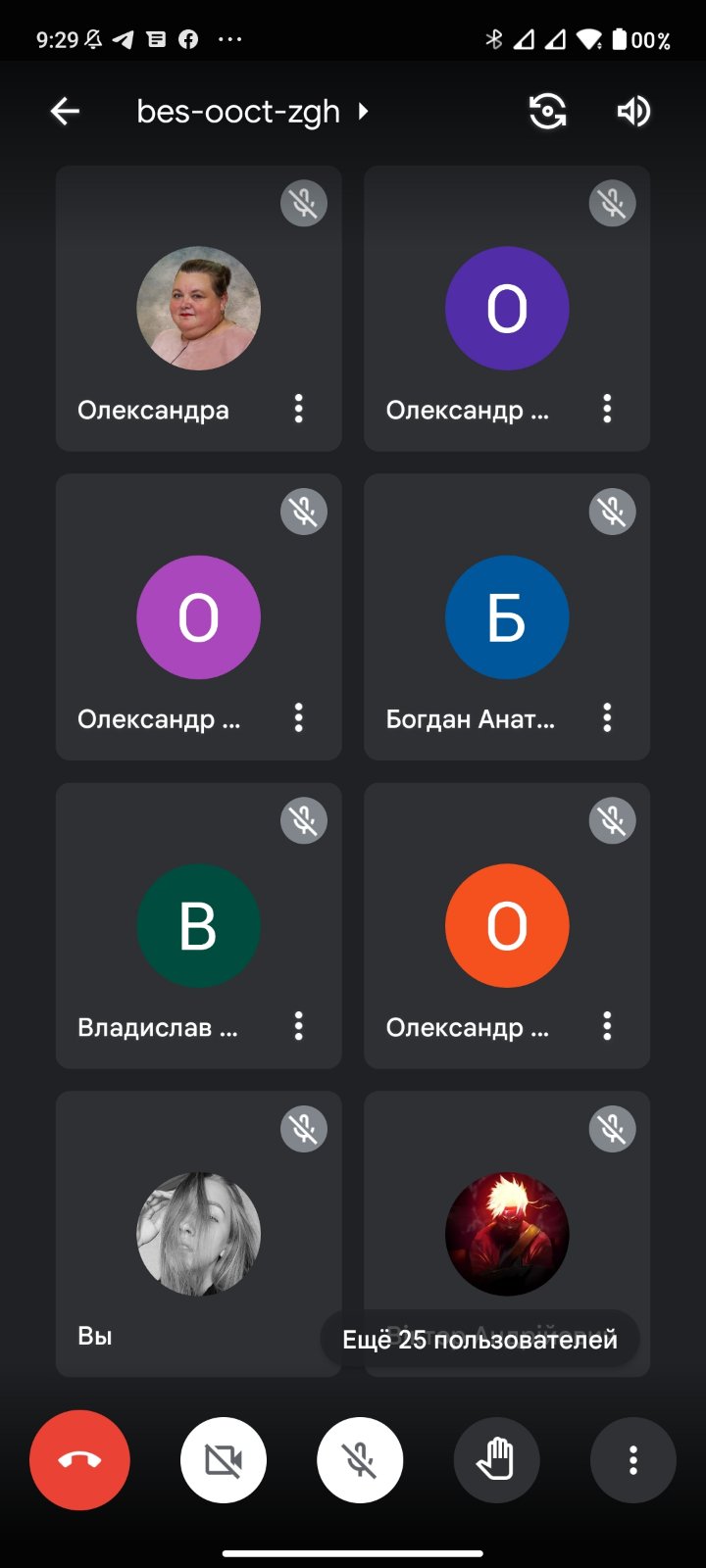The image size is (706, 1568).
Task: Open options for Владислав participant
Action: click(299, 1026)
